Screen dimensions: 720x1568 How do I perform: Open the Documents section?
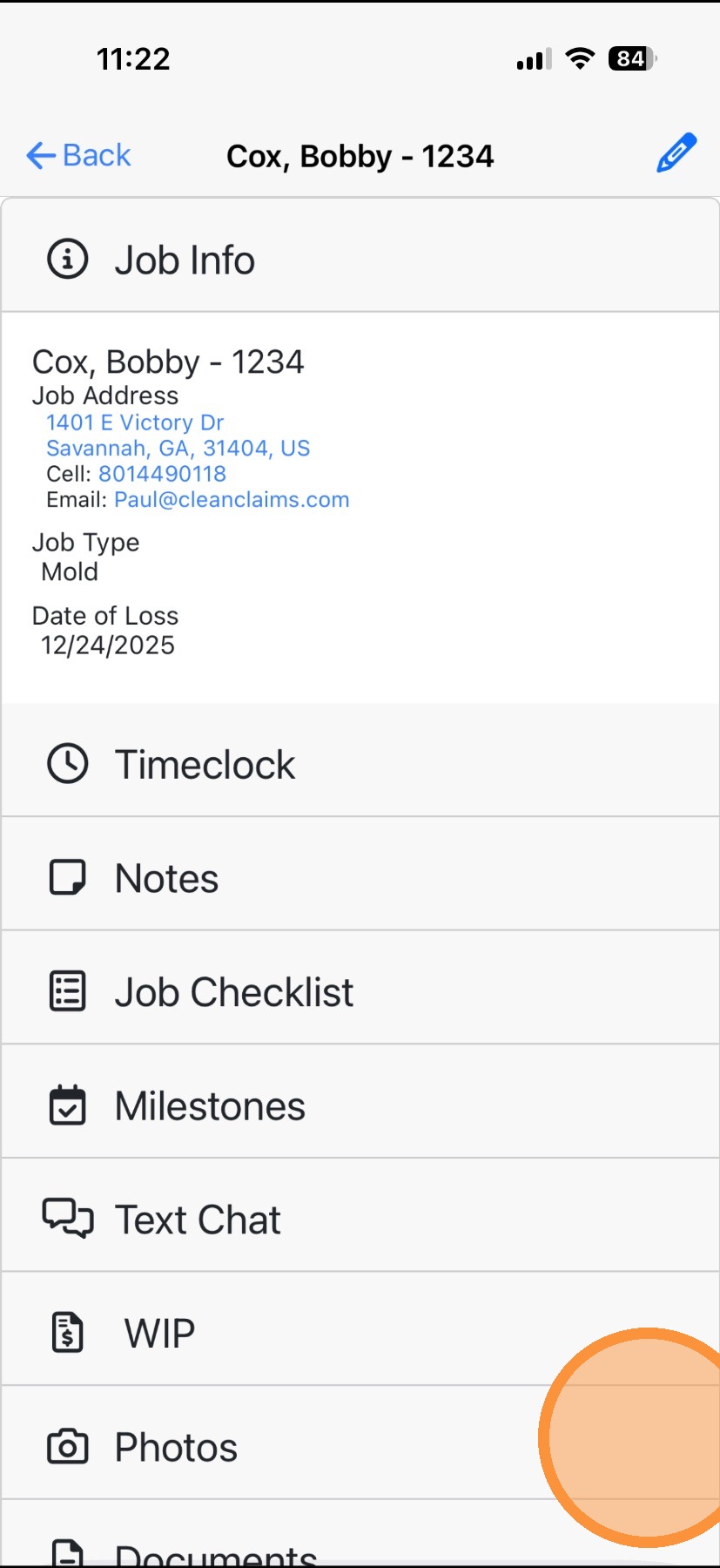pos(216,1551)
